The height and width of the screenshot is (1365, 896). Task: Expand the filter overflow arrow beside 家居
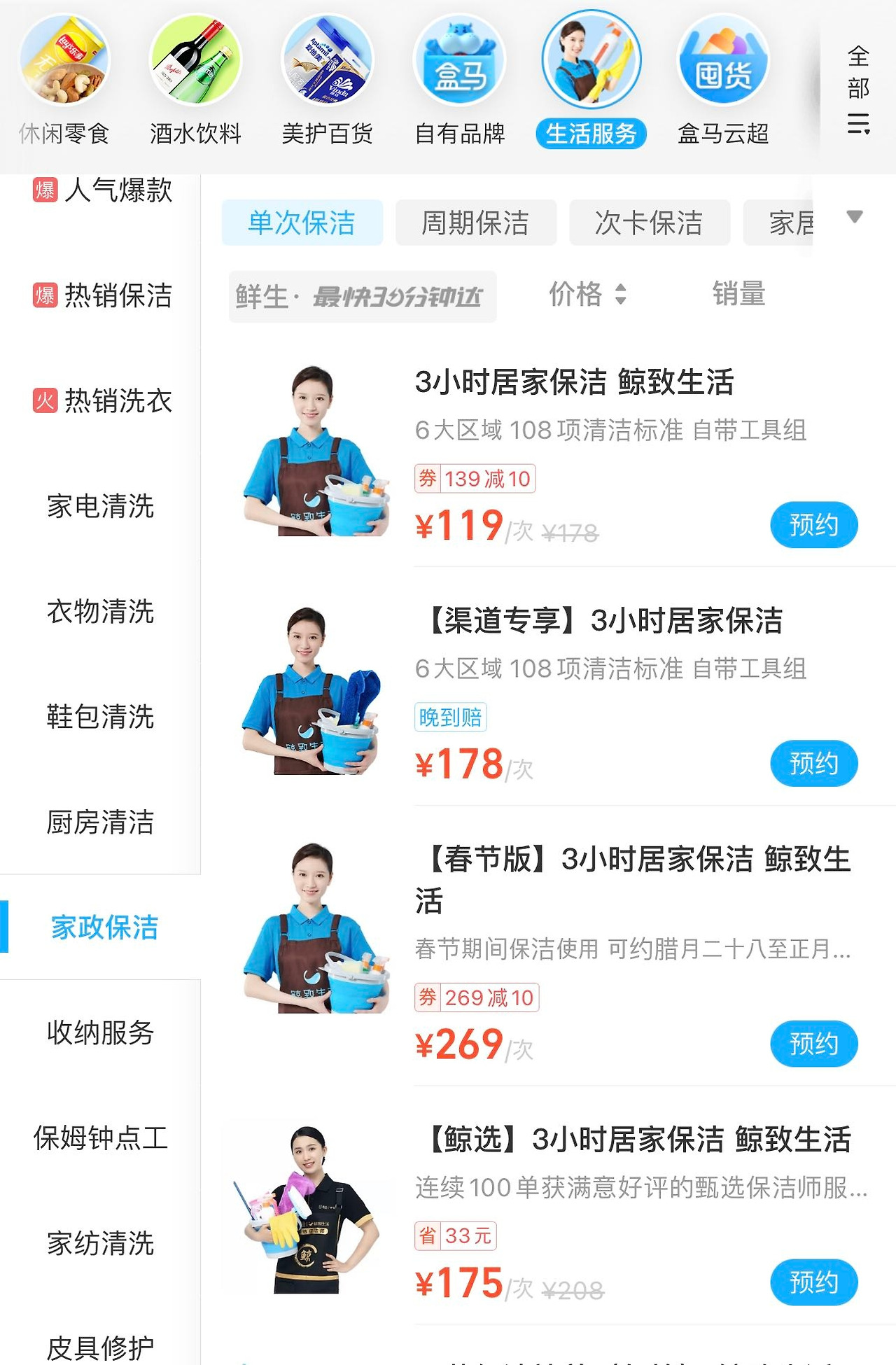(x=854, y=217)
